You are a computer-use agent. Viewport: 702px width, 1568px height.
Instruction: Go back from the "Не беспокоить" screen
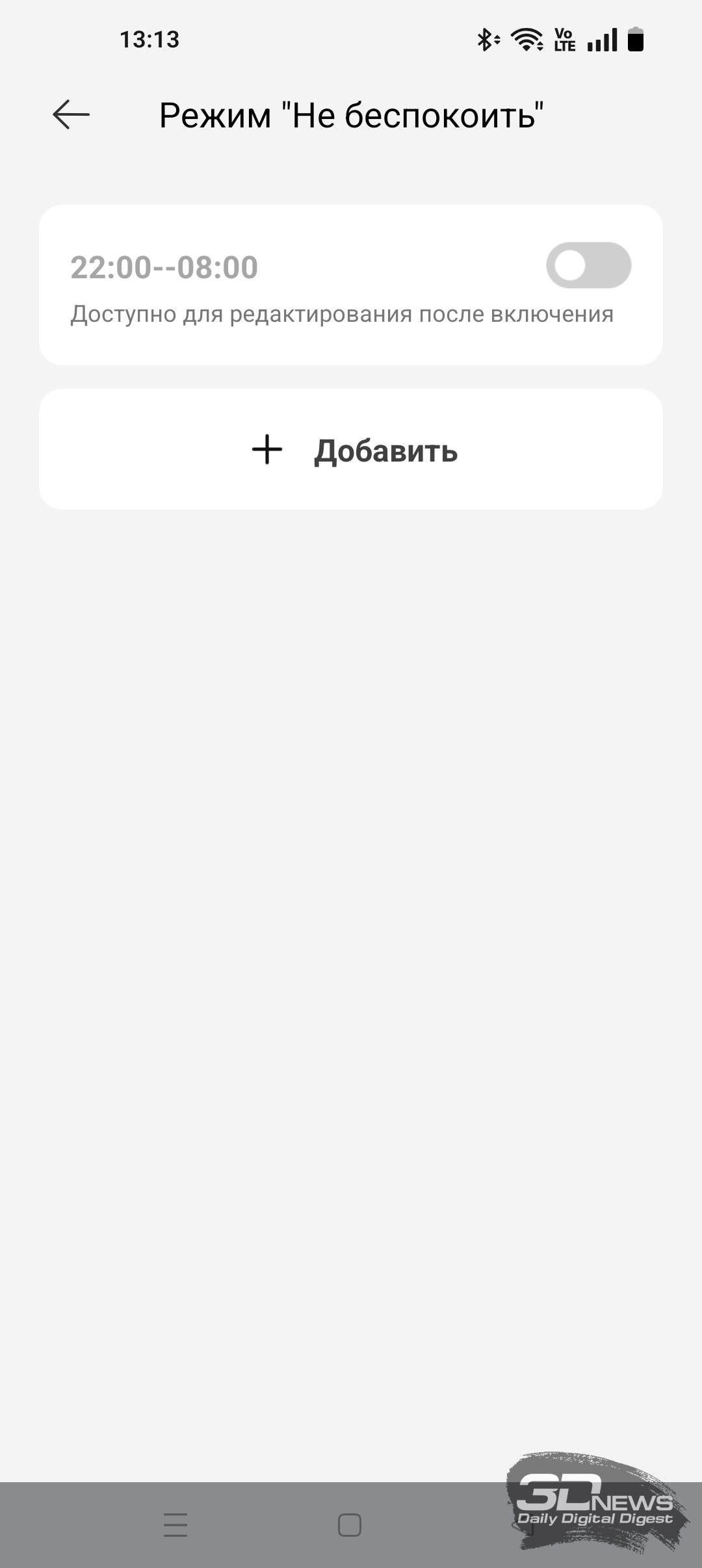[71, 115]
